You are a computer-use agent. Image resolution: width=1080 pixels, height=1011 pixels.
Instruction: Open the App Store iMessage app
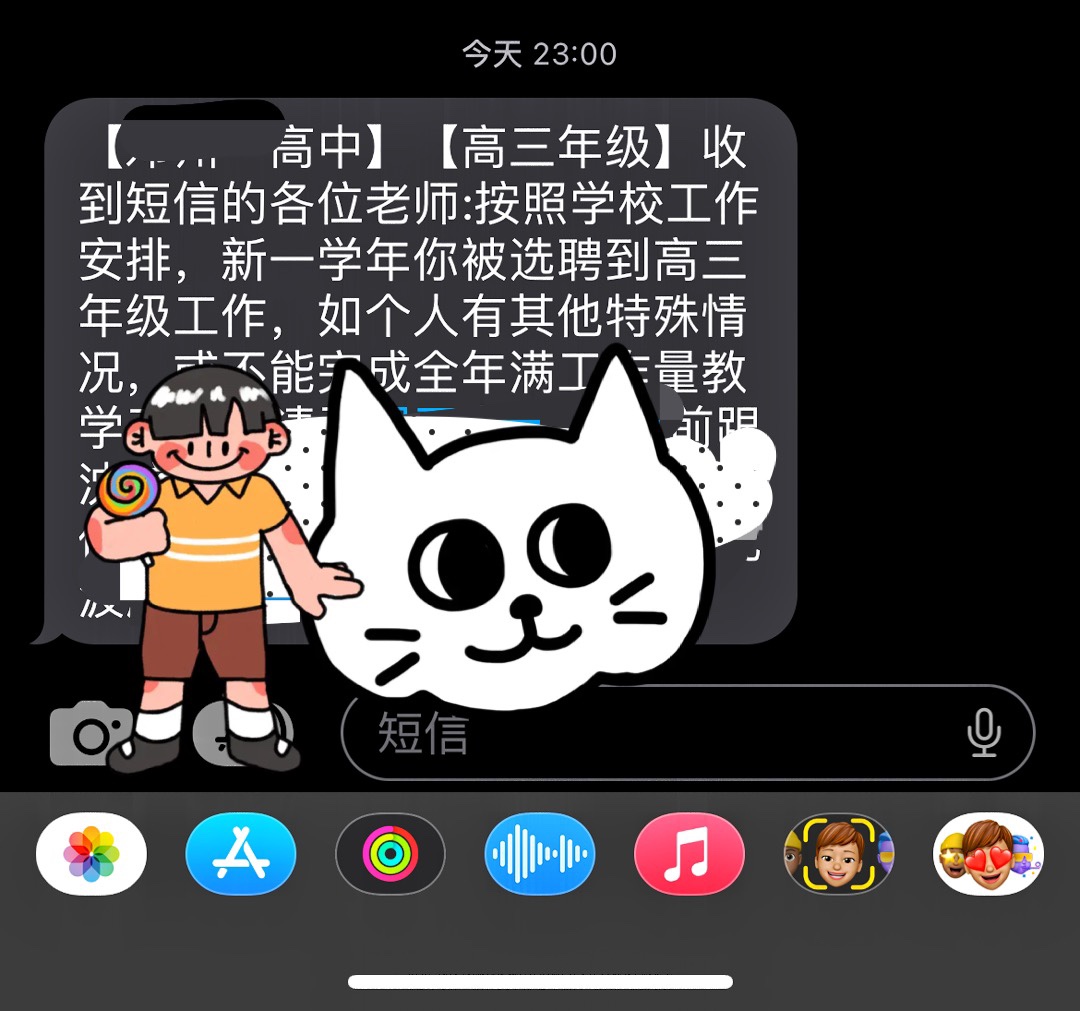pyautogui.click(x=240, y=854)
